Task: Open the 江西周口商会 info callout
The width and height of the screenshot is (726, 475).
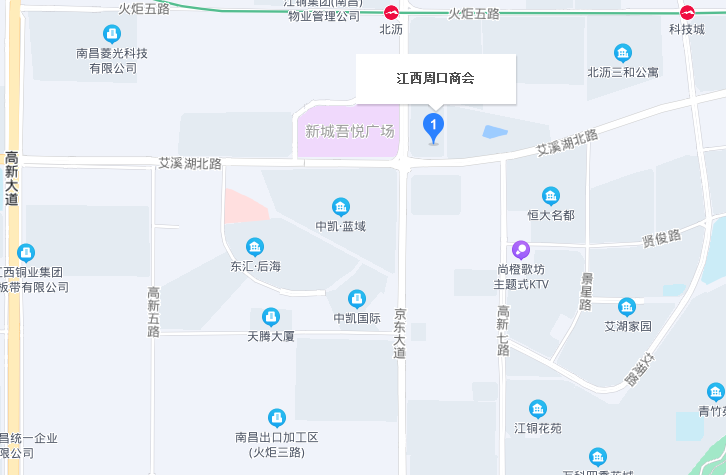Action: (435, 79)
